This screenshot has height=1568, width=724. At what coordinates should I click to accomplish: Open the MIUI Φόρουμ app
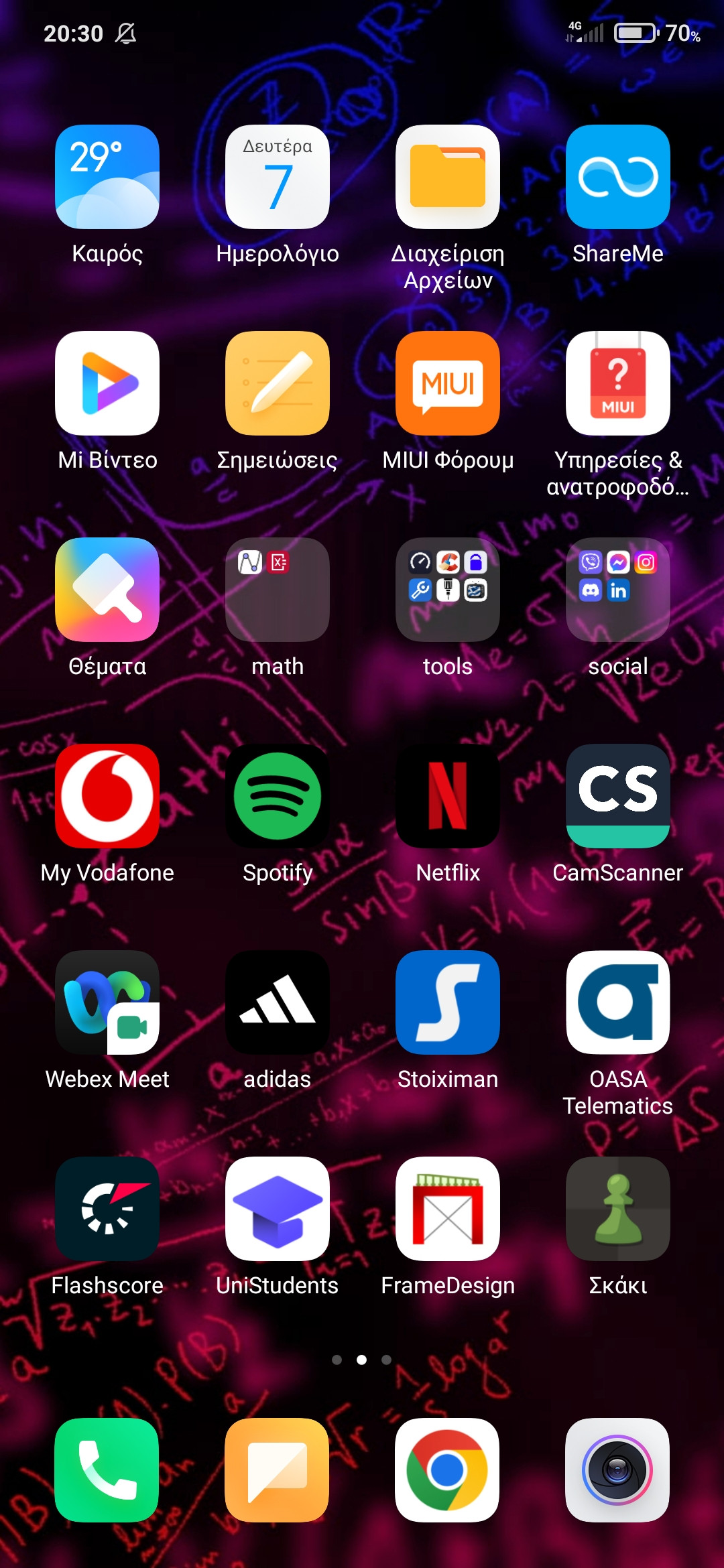(x=448, y=383)
